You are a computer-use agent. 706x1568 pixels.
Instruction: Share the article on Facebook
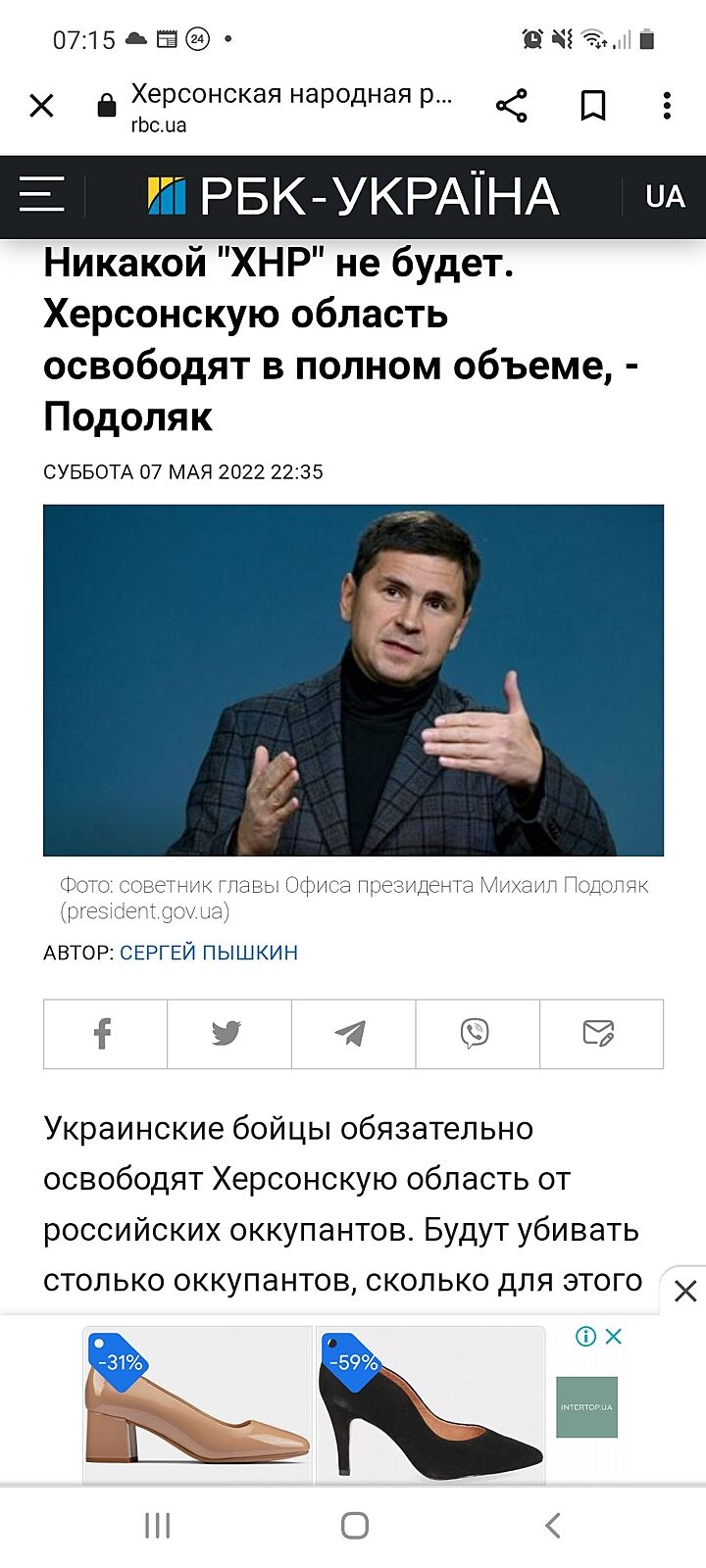[x=104, y=1034]
